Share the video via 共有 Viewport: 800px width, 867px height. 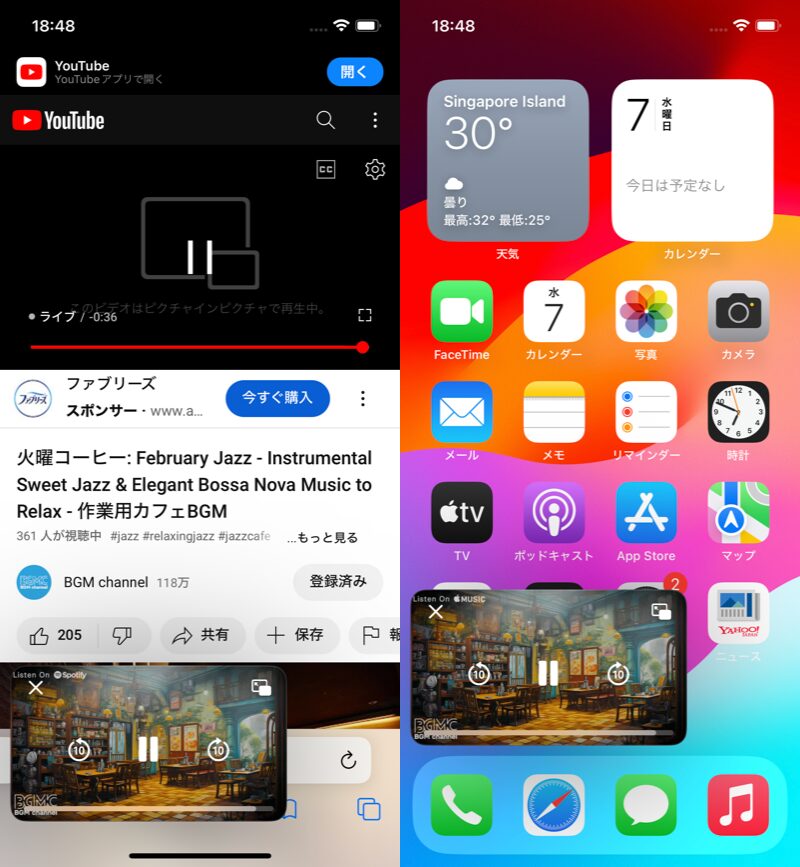[200, 635]
